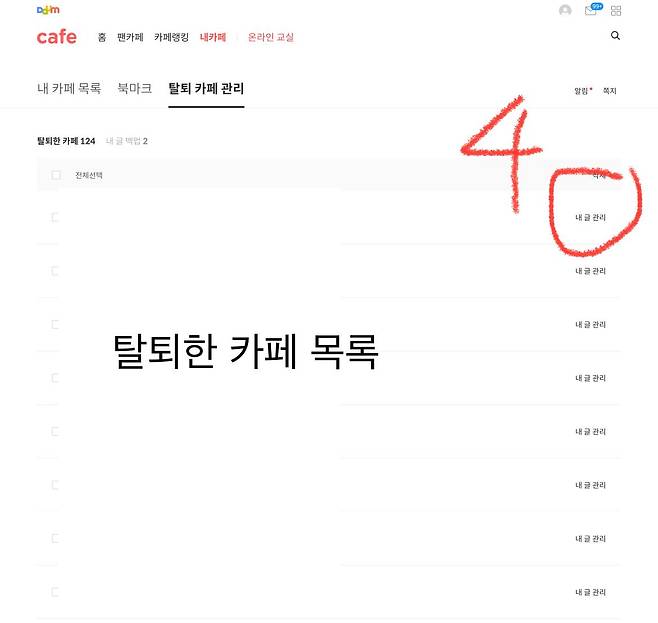Go to 홈 in the cafe menu

pyautogui.click(x=102, y=37)
